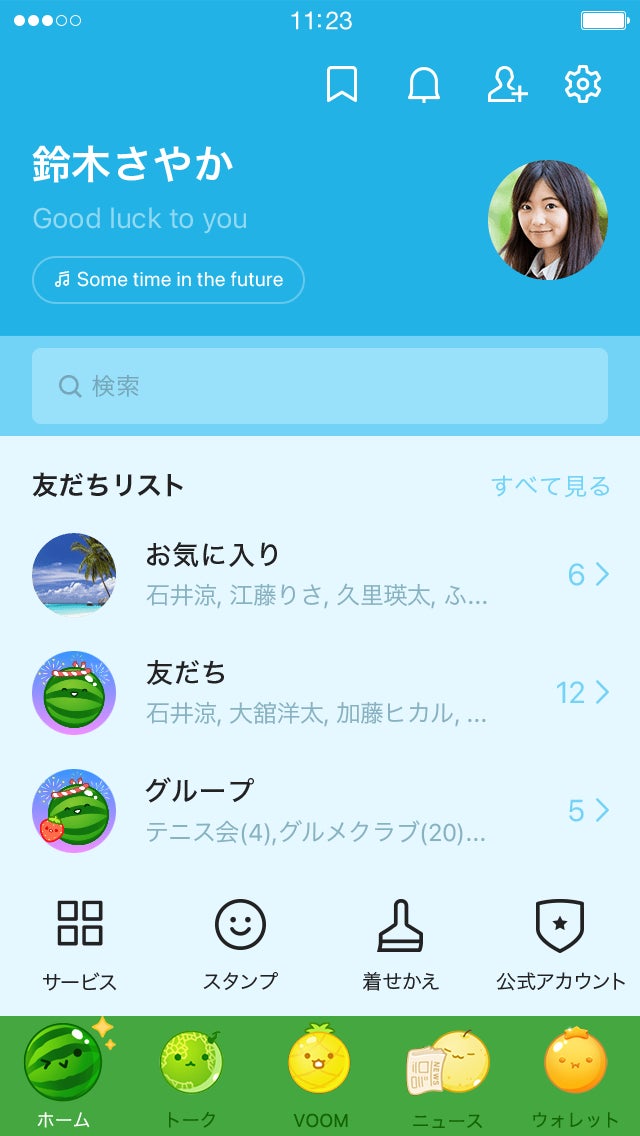Open the settings gear
This screenshot has height=1136, width=640.
coord(582,85)
